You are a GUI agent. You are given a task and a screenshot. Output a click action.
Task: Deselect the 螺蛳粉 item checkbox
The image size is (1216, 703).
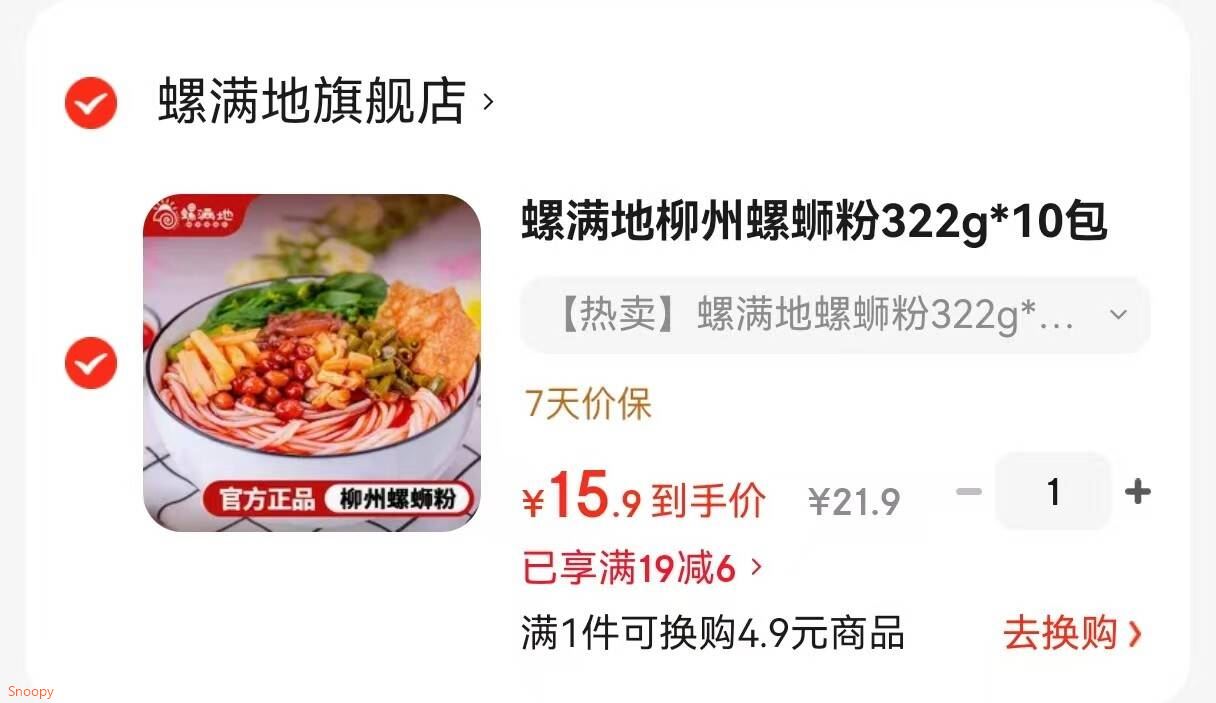tap(91, 362)
